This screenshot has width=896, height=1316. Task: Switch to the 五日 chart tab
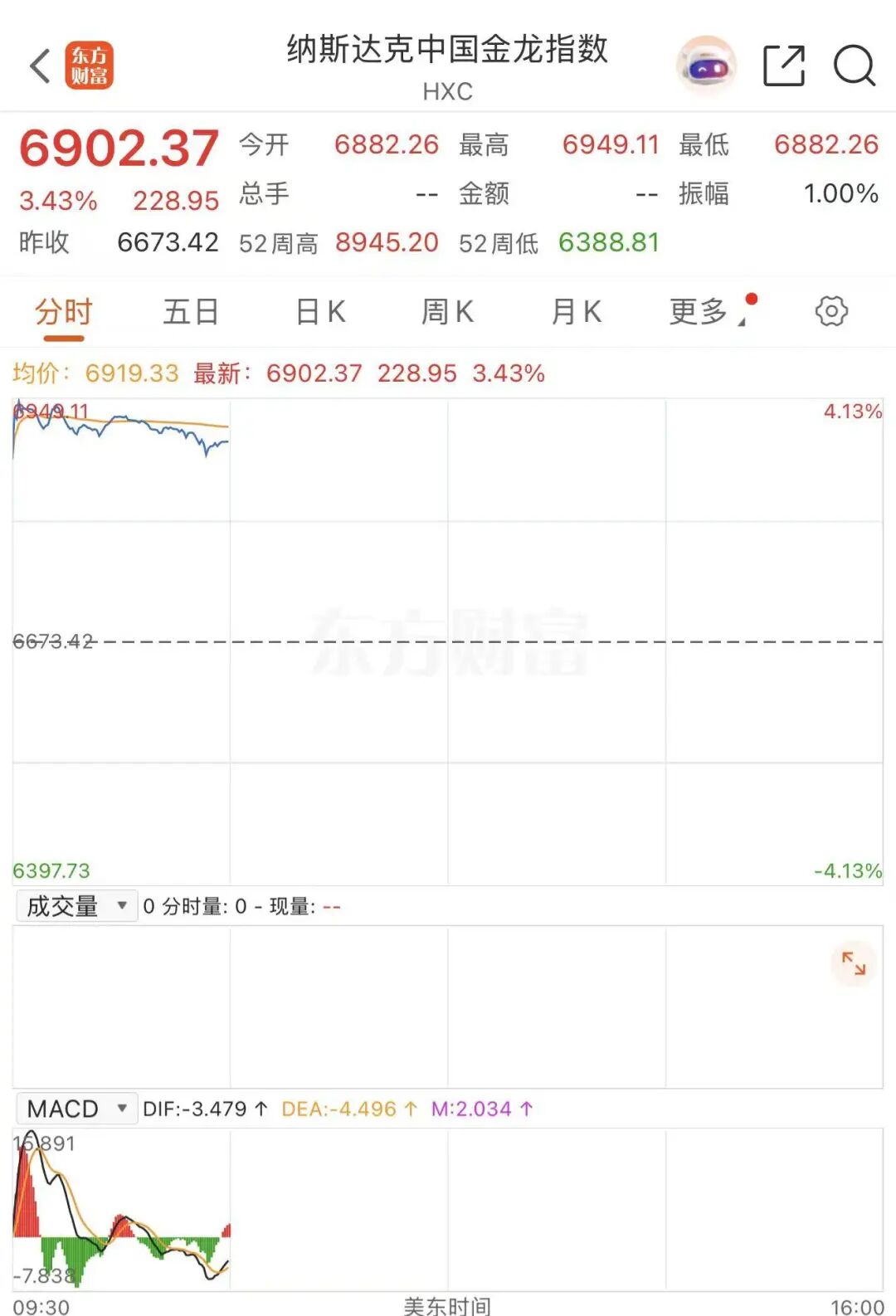(191, 313)
